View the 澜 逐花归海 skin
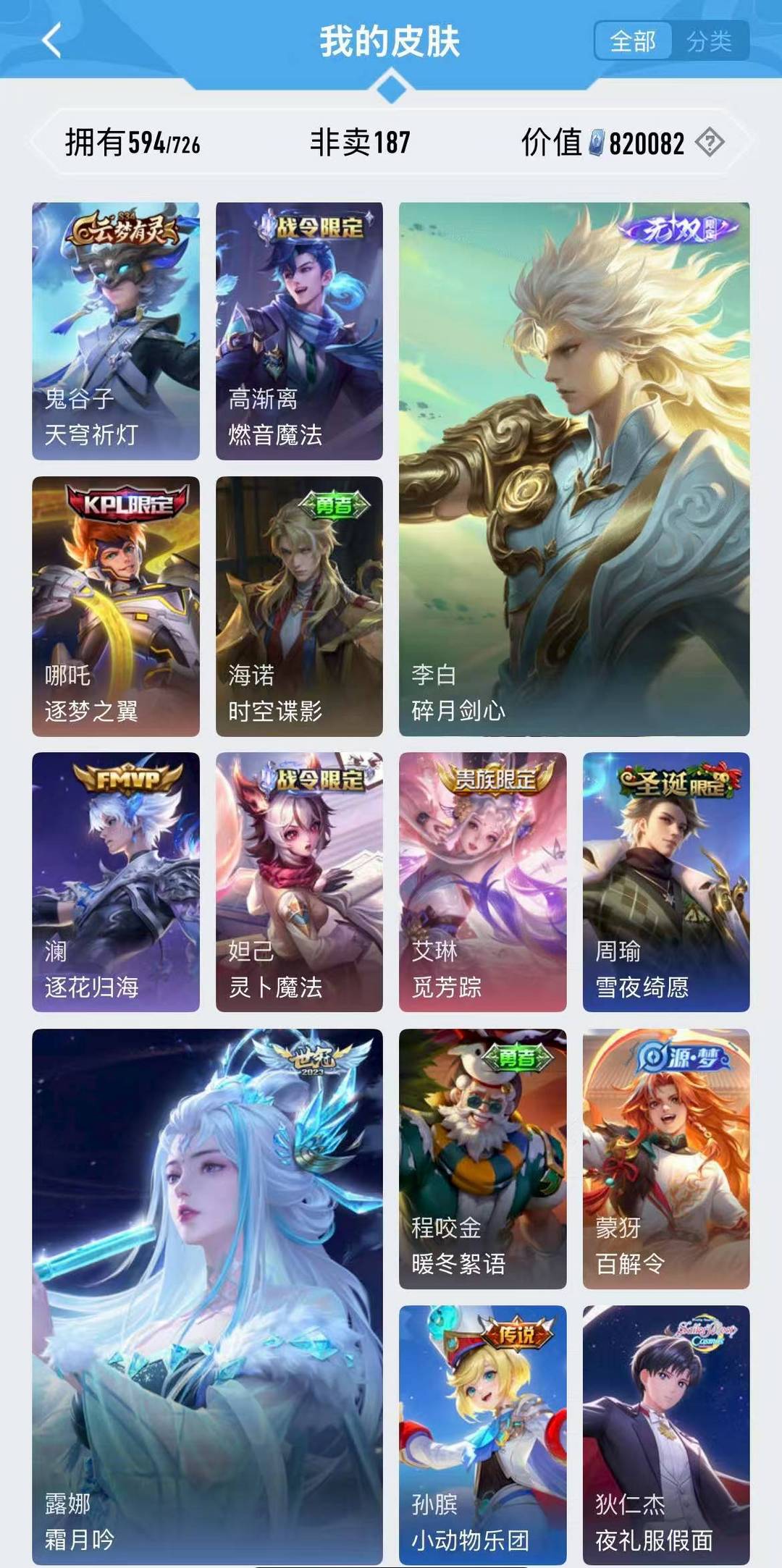Screen dimensions: 782x1568 click(x=116, y=882)
